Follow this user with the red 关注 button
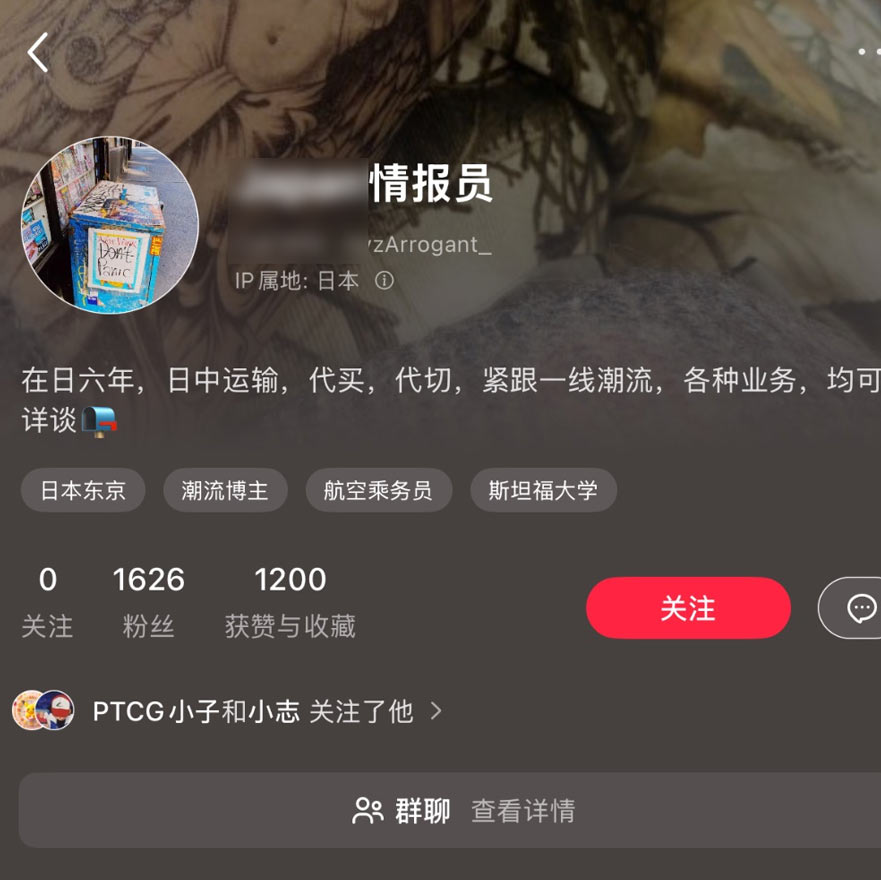Viewport: 881px width, 880px height. (688, 608)
